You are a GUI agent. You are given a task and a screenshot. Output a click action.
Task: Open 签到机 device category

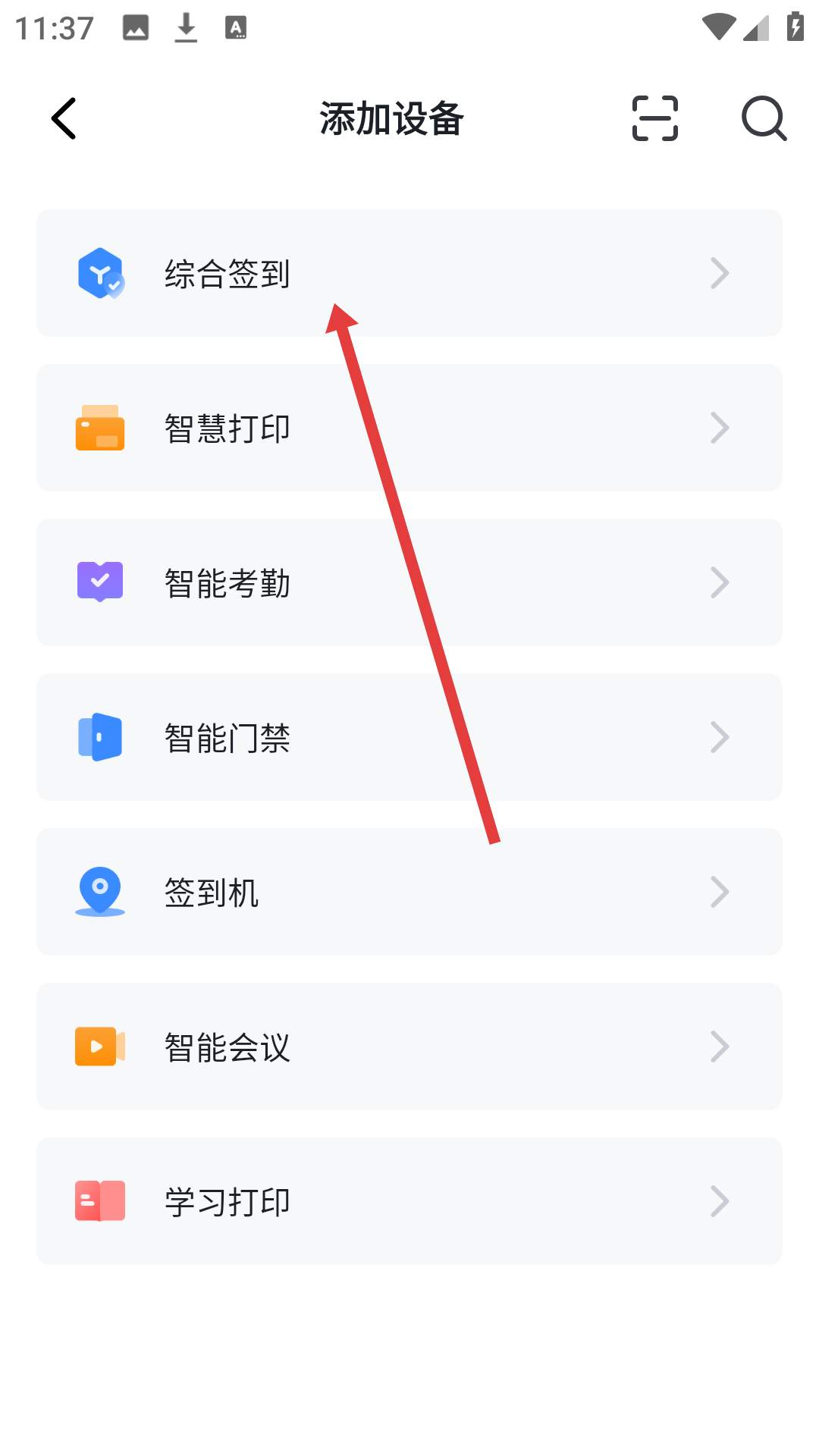point(409,893)
